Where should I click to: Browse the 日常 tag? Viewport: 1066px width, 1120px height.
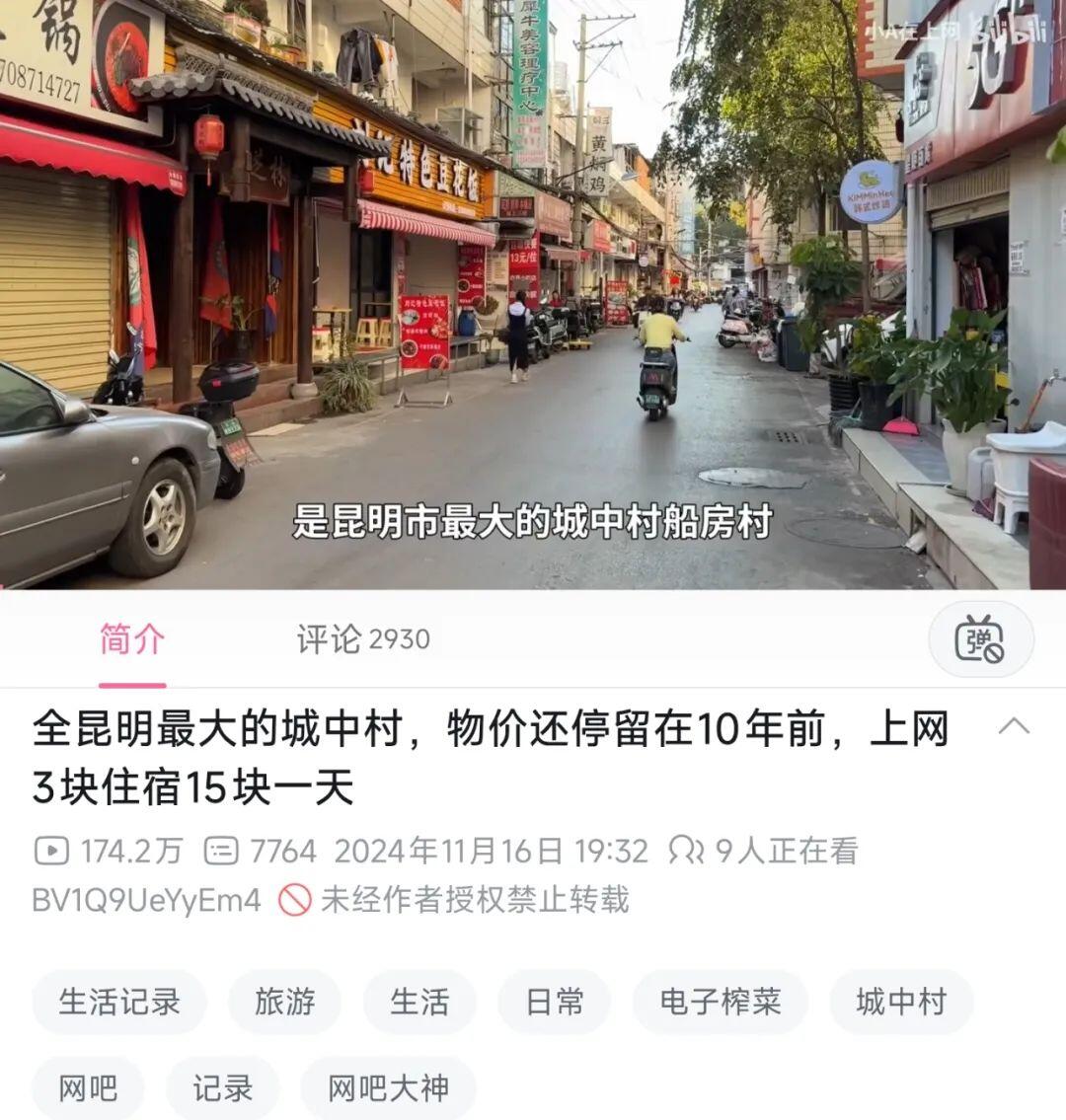555,1003
